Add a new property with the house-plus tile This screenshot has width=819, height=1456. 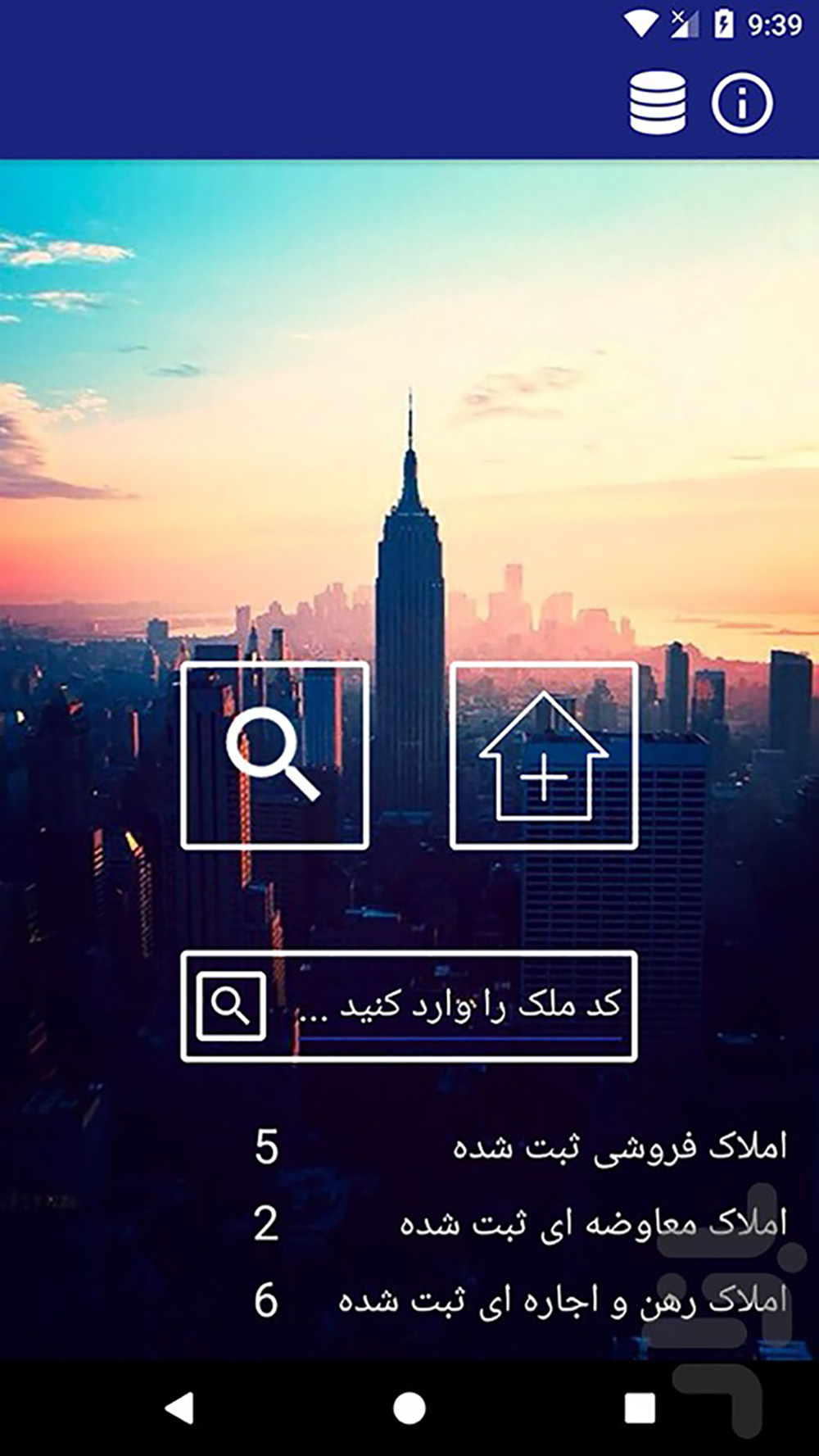tap(544, 755)
